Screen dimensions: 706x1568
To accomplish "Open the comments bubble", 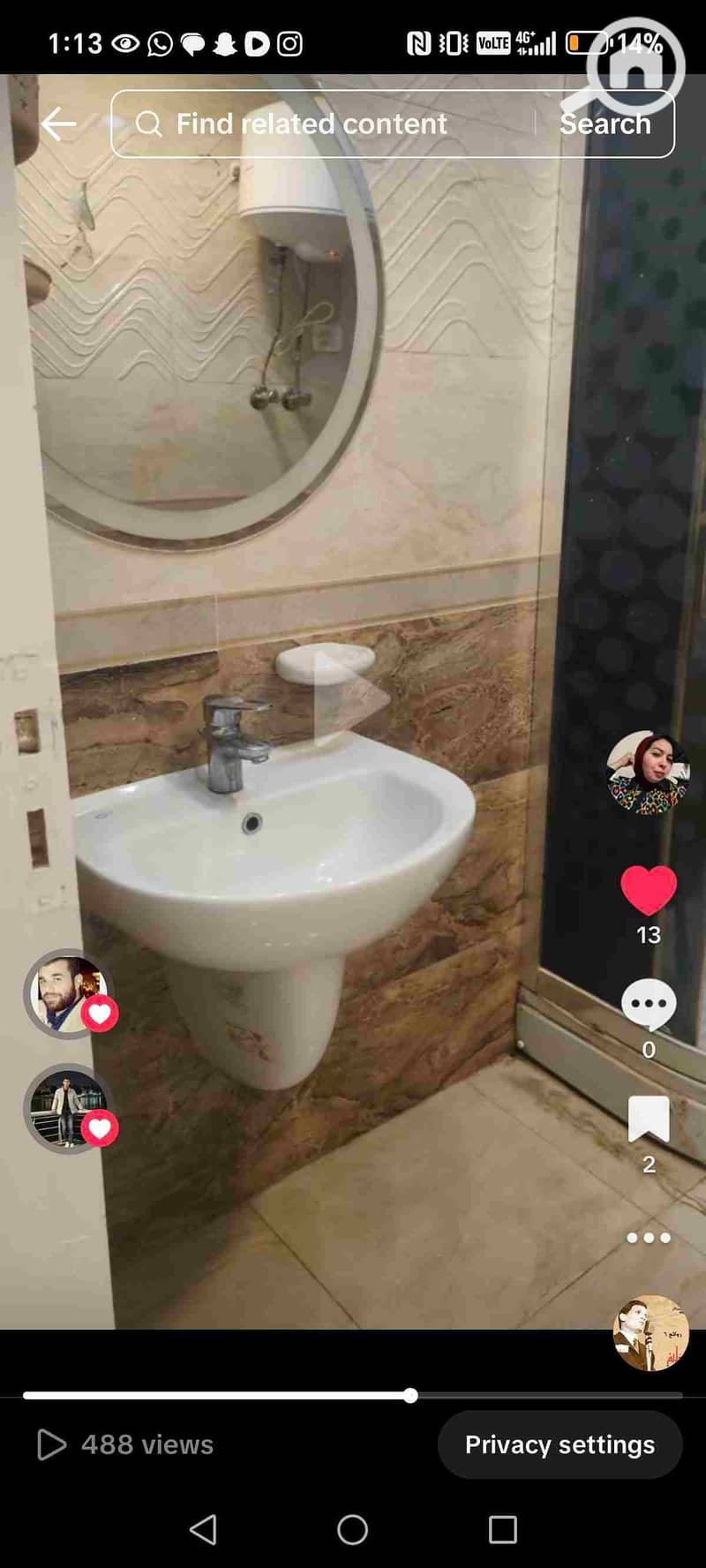I will [649, 1005].
